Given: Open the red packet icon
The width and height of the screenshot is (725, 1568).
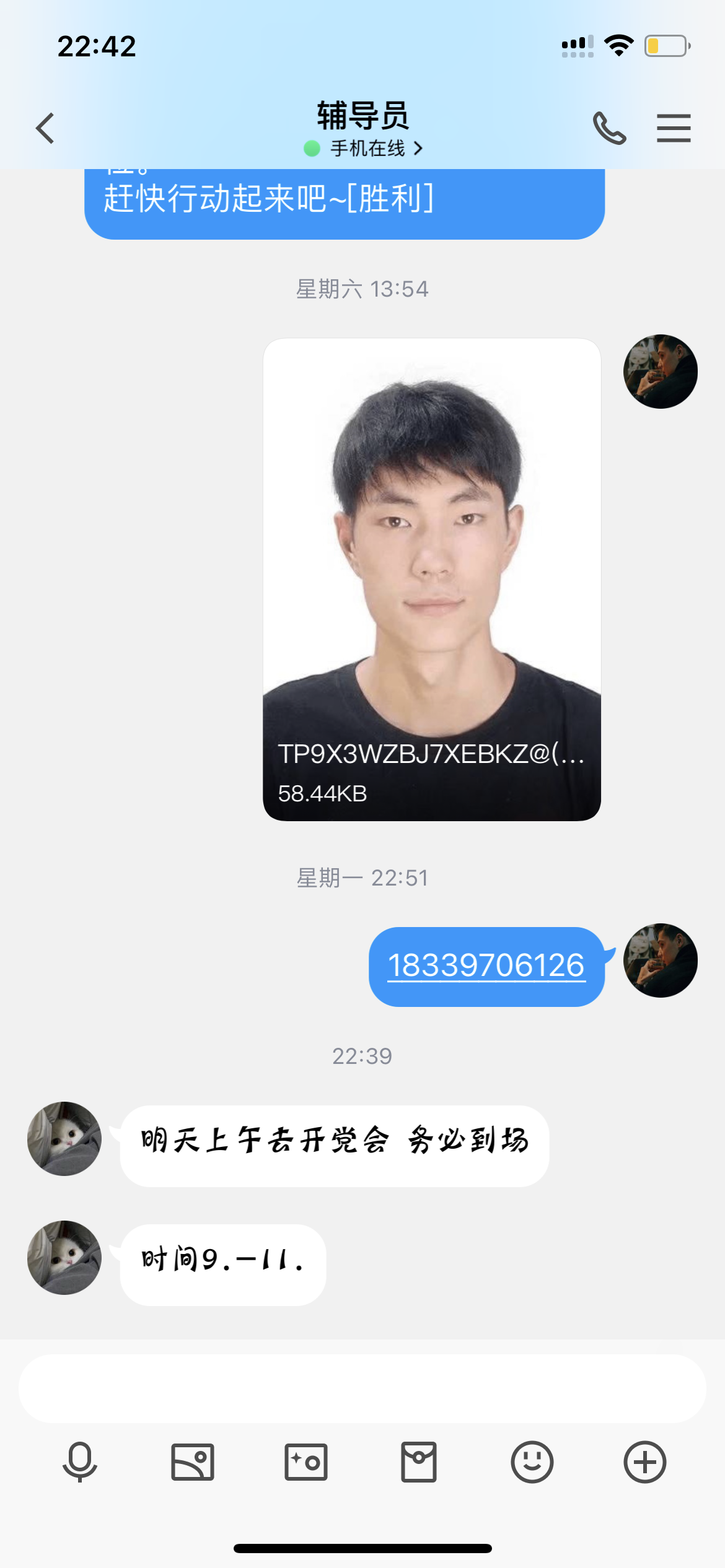Looking at the screenshot, I should tap(419, 1462).
